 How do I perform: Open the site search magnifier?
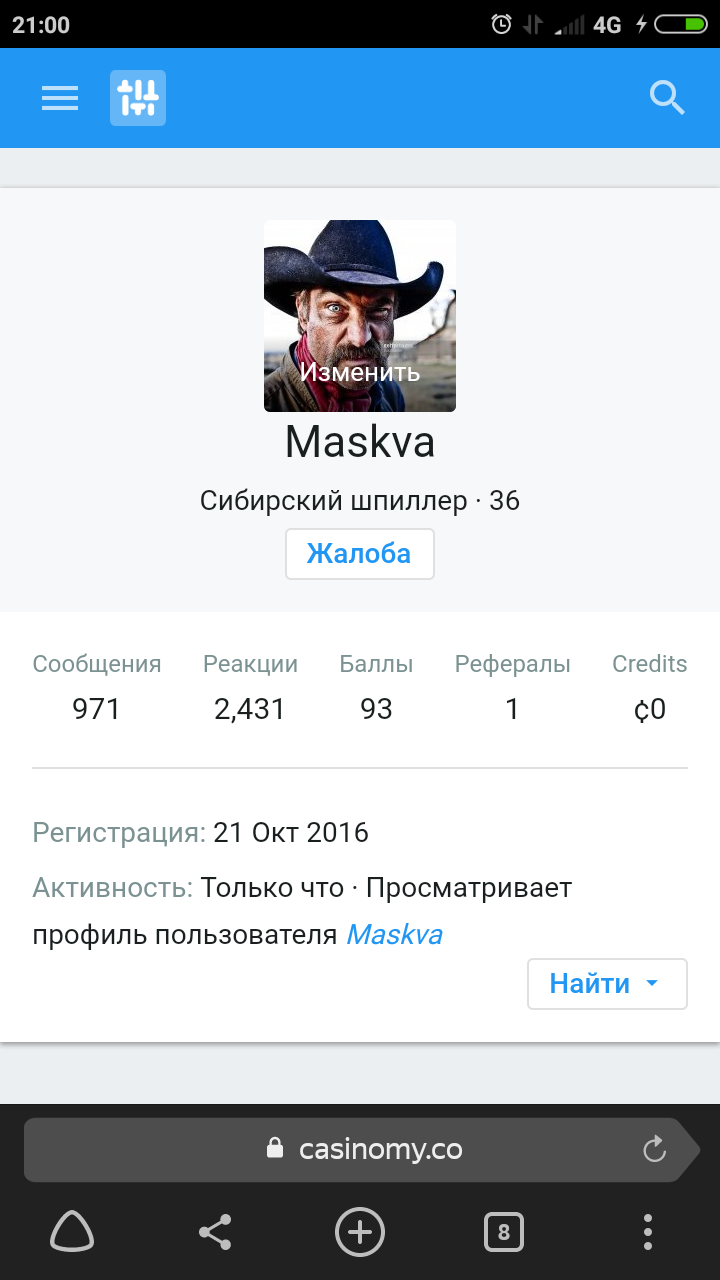pos(667,98)
